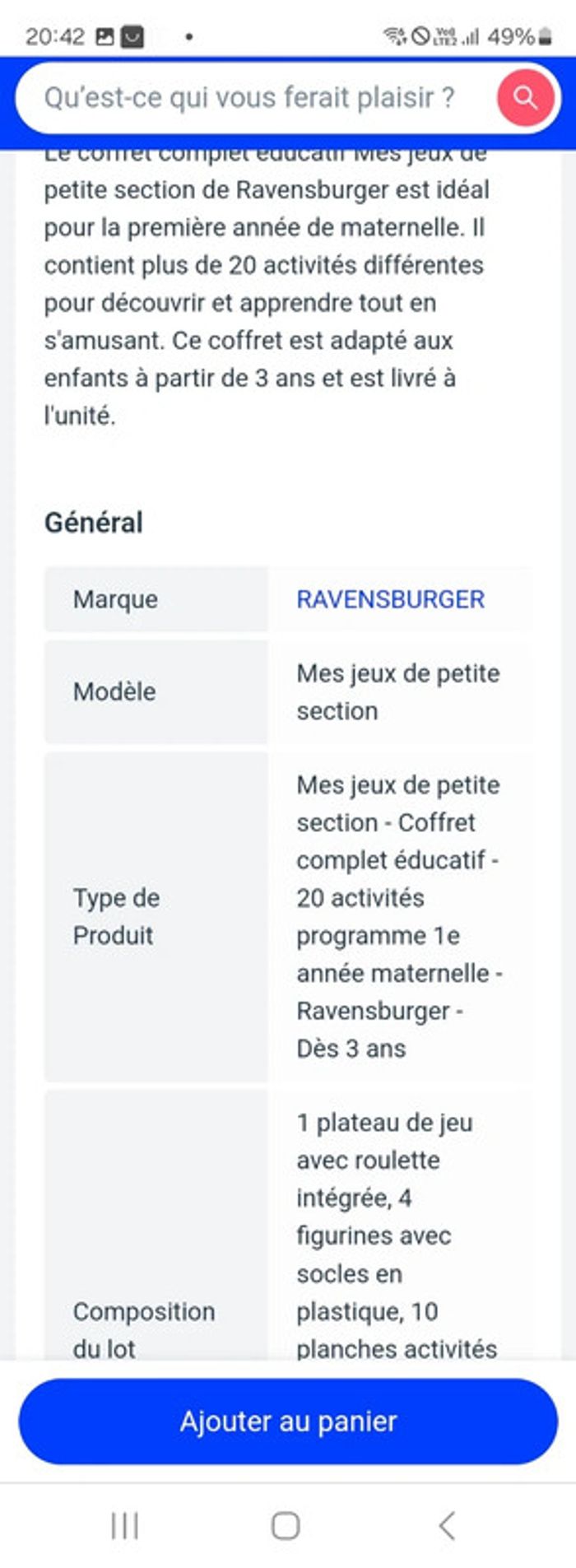Tap 'Ajouter au panier' button
Viewport: 576px width, 1568px height.
pyautogui.click(x=288, y=1421)
